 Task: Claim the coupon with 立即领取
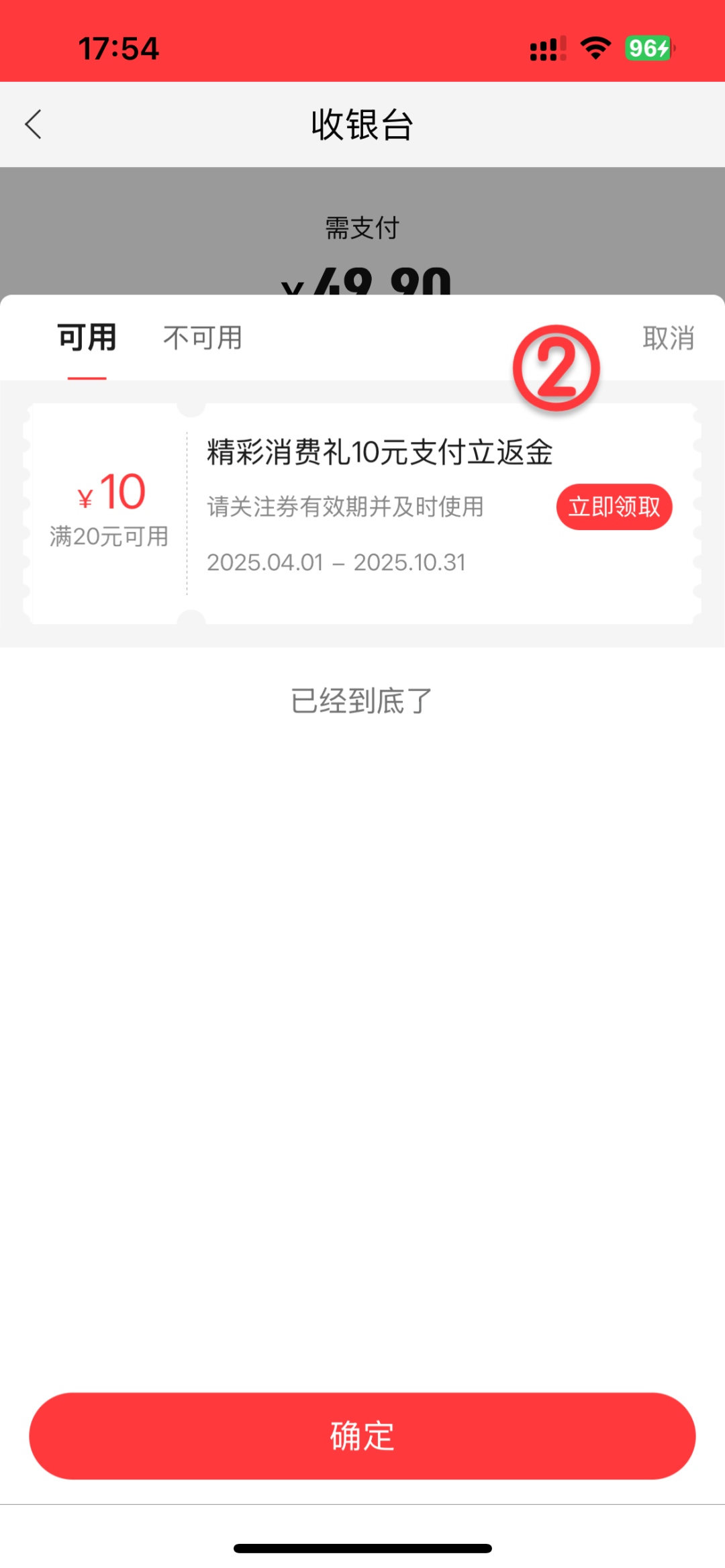[614, 507]
